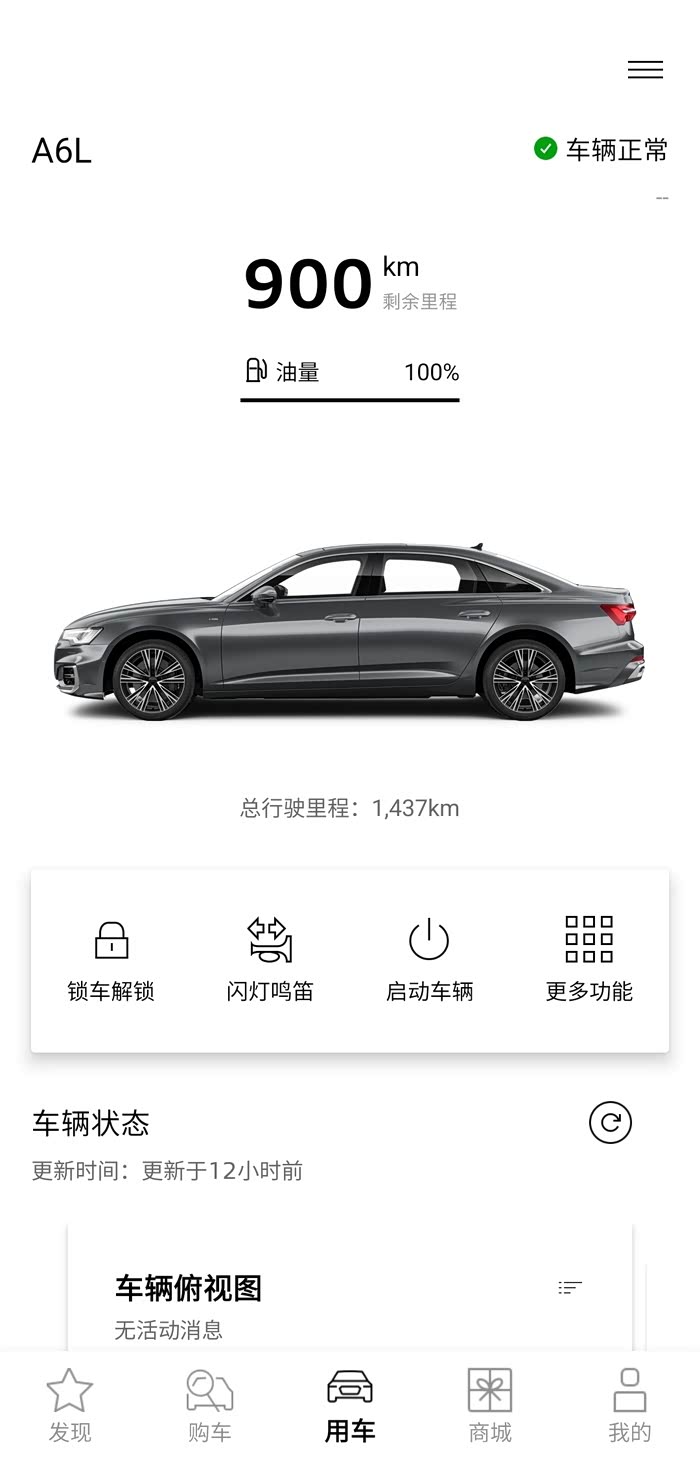Switch to the 我的 tab
This screenshot has height=1460, width=700.
(630, 1405)
